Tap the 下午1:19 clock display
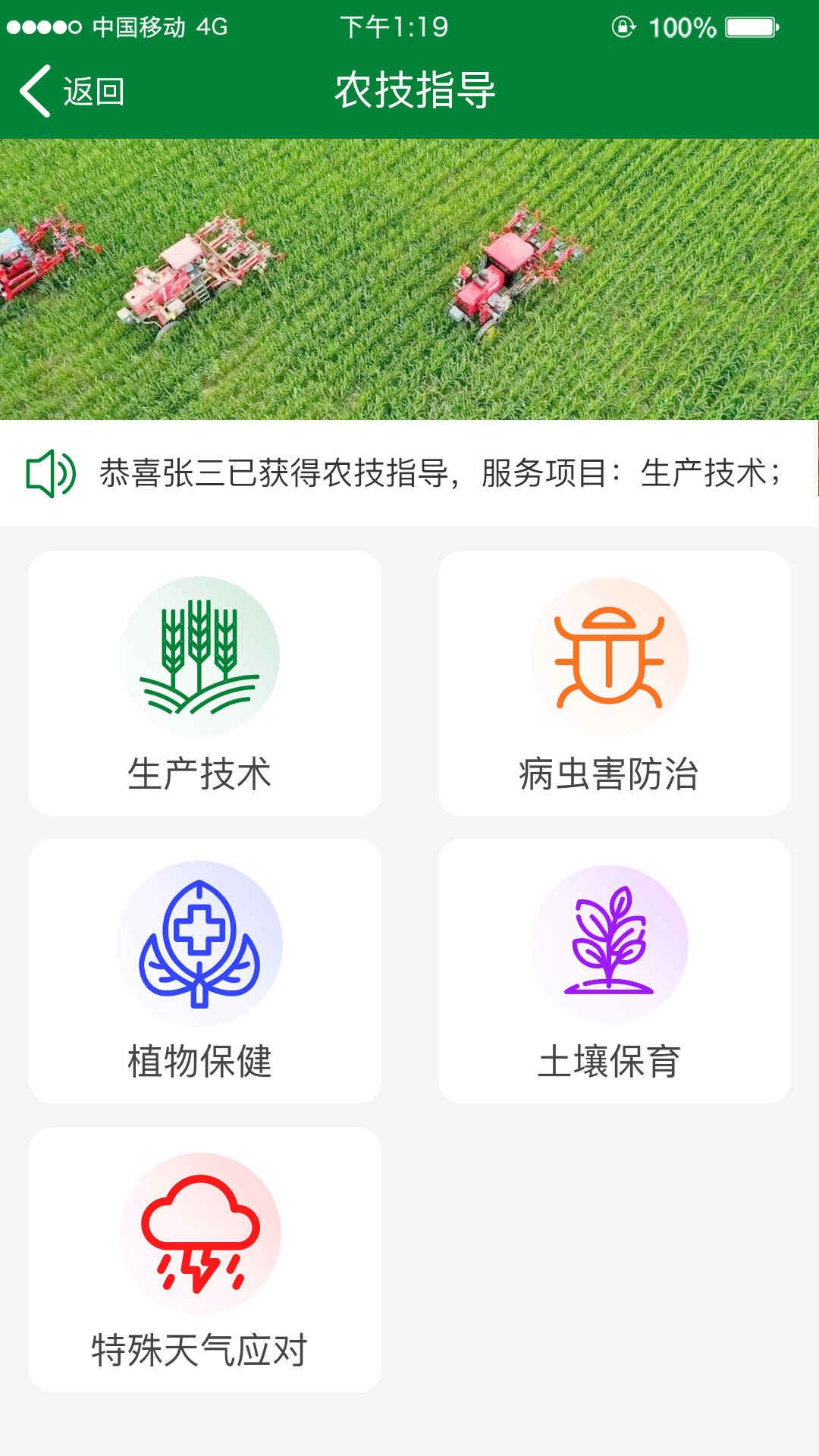The height and width of the screenshot is (1456, 819). point(395,27)
